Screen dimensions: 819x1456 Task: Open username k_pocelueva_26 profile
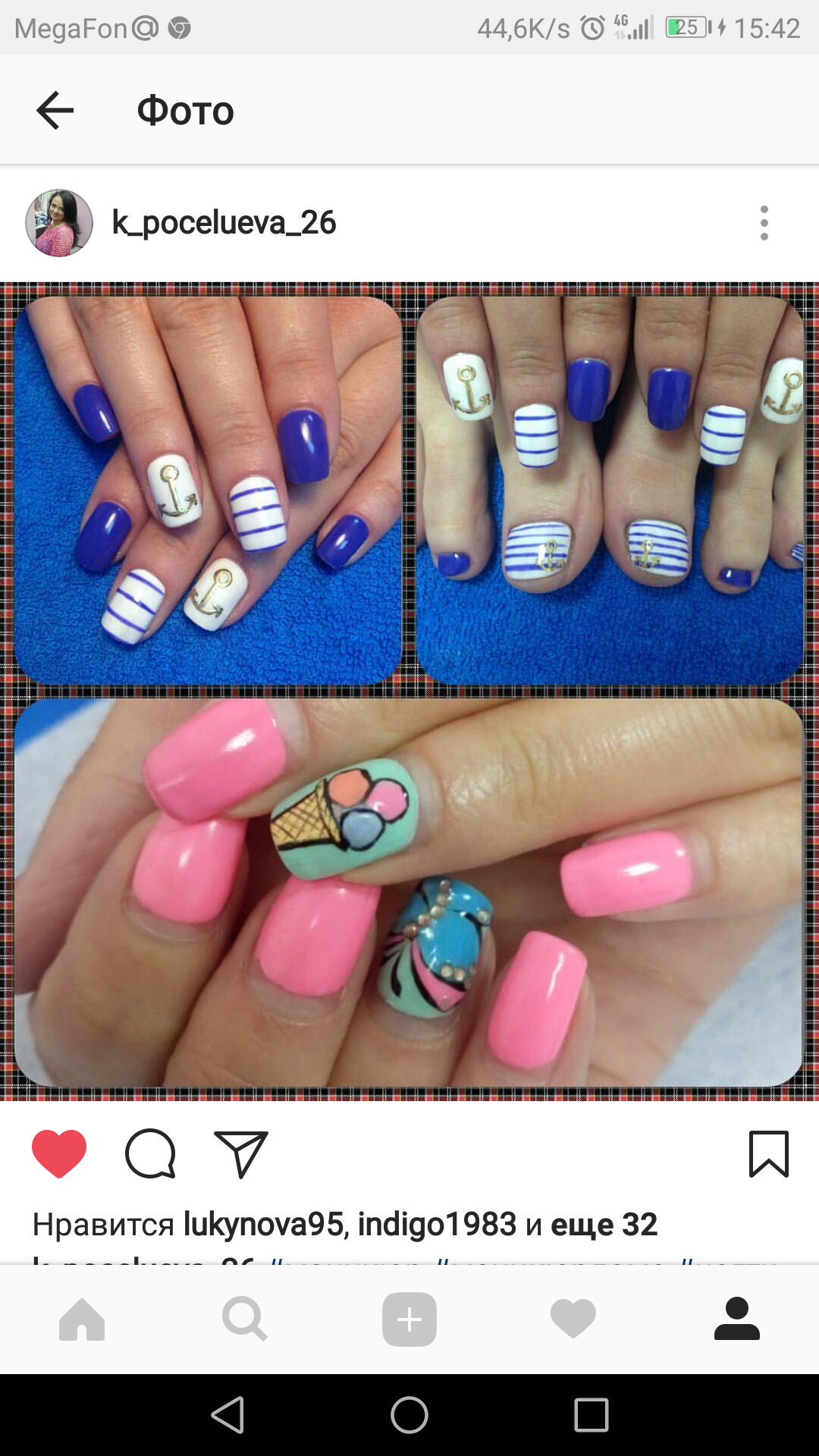(x=224, y=223)
